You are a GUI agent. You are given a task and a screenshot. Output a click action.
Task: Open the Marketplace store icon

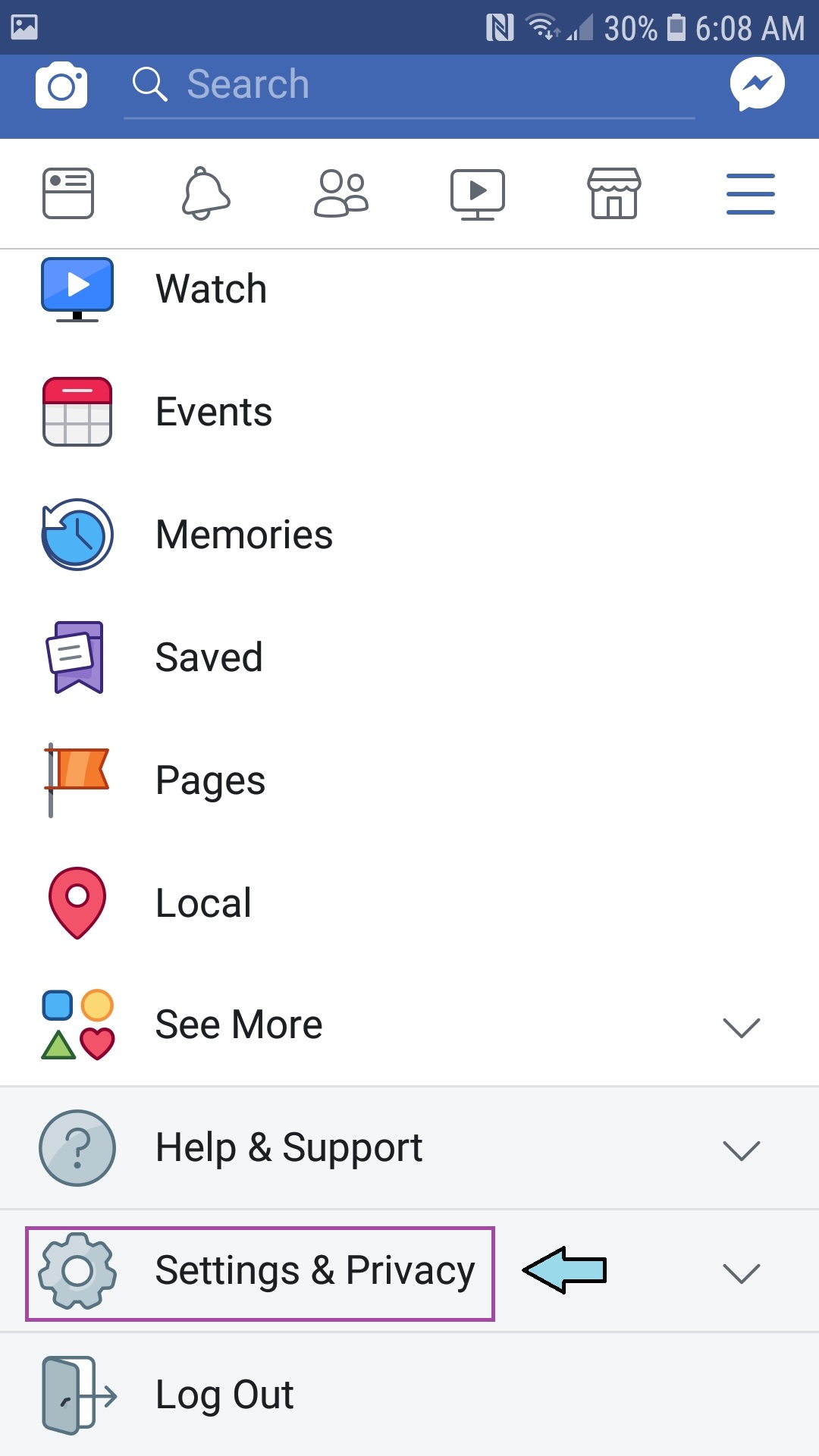pyautogui.click(x=613, y=193)
